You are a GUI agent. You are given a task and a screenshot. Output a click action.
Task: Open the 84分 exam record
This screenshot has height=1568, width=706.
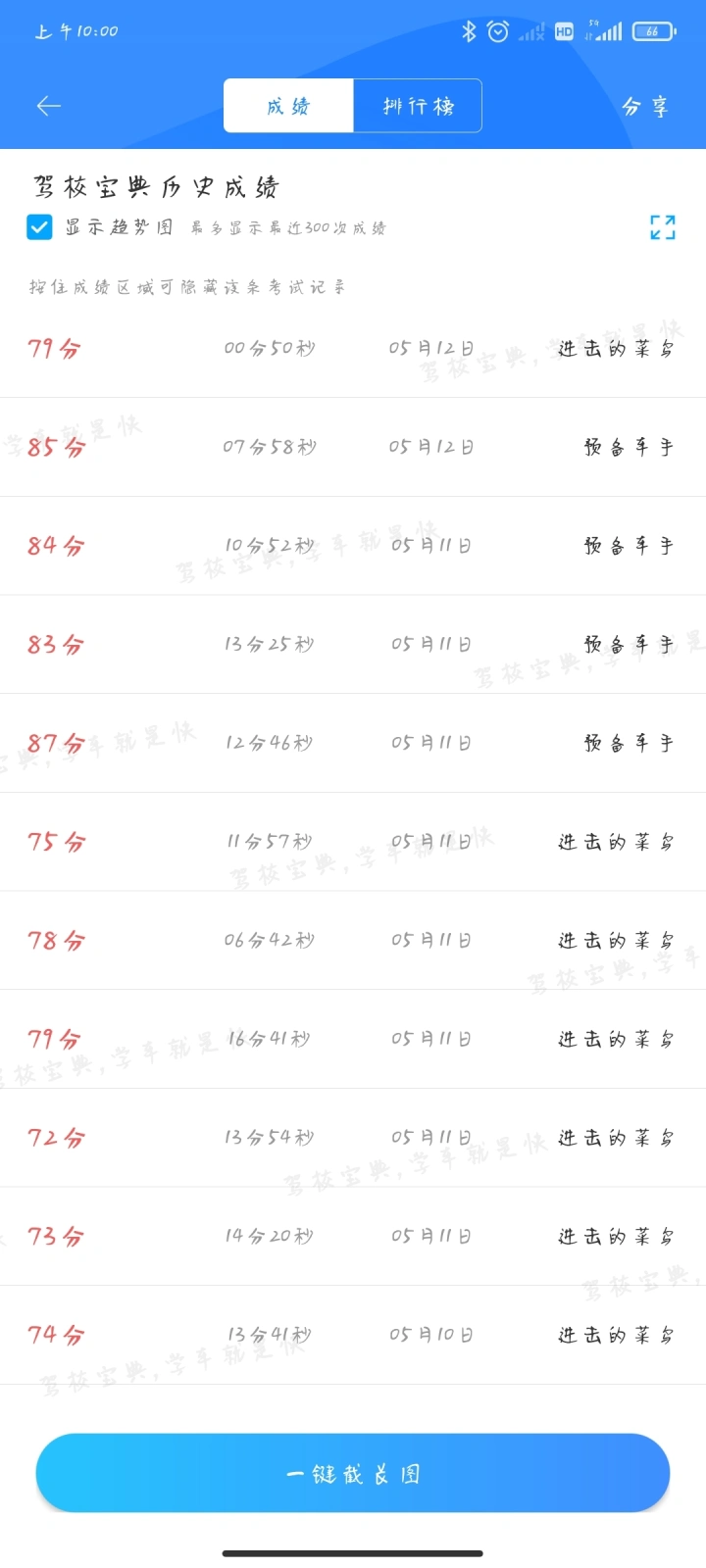pyautogui.click(x=353, y=546)
